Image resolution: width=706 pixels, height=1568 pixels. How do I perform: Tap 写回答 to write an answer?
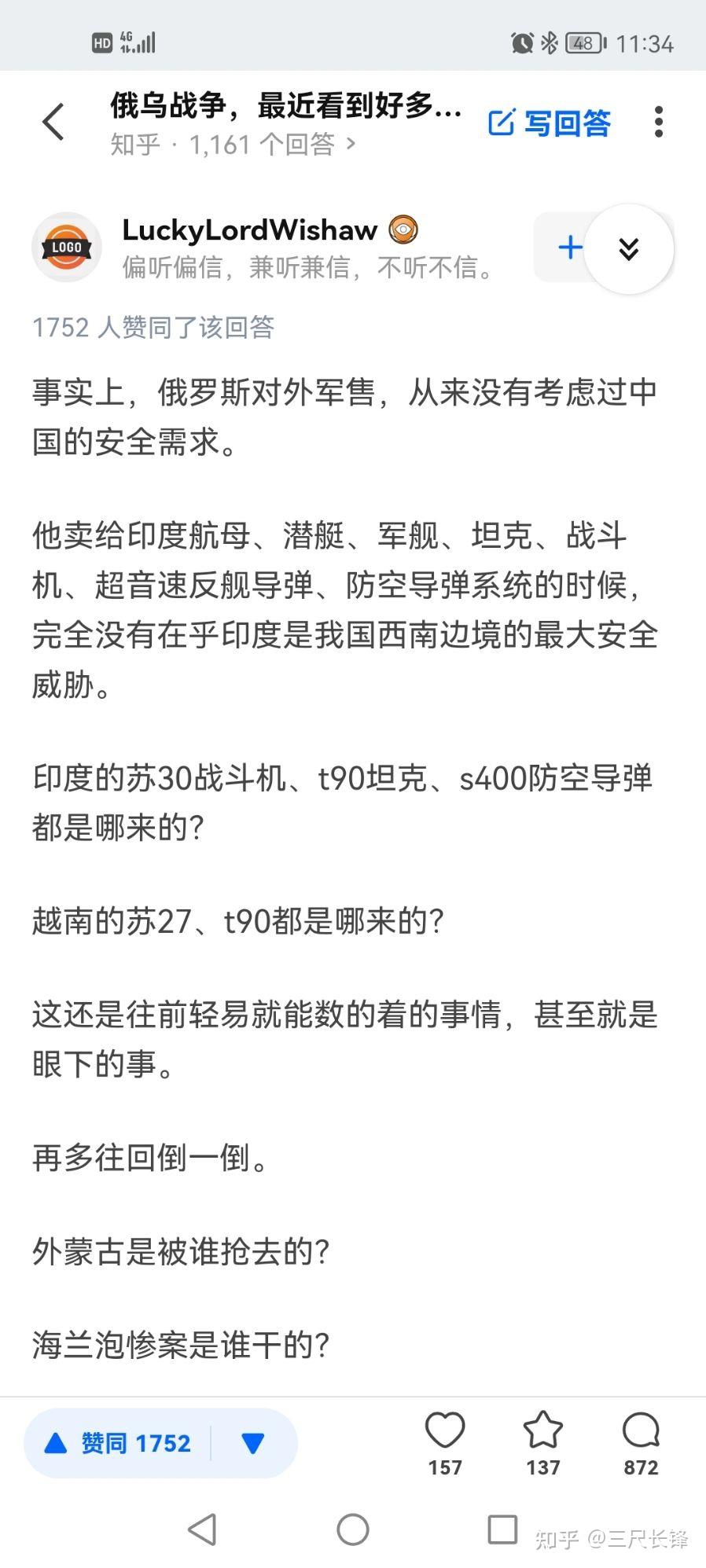tap(550, 123)
